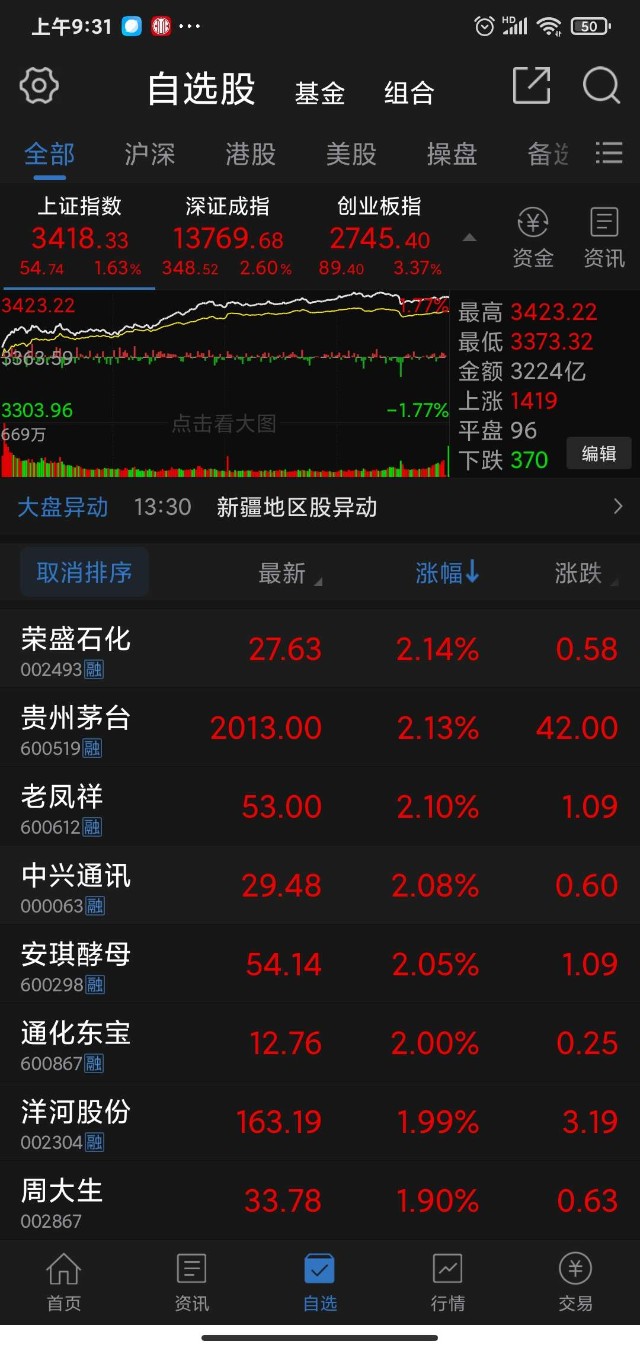Open the search magnifier

pyautogui.click(x=601, y=87)
